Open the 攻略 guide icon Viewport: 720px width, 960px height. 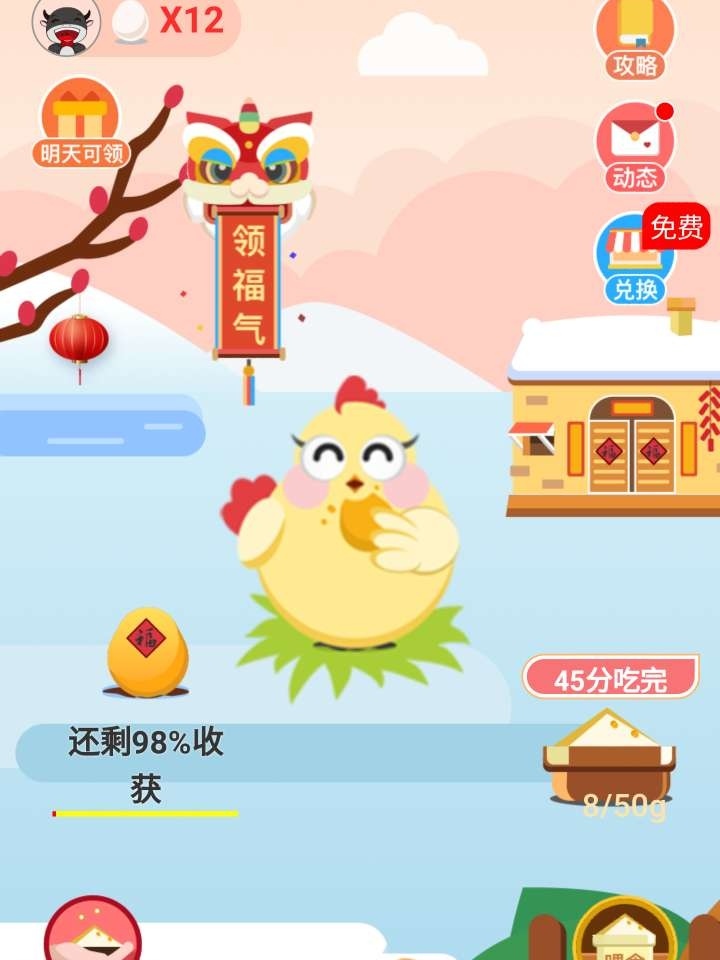click(635, 38)
